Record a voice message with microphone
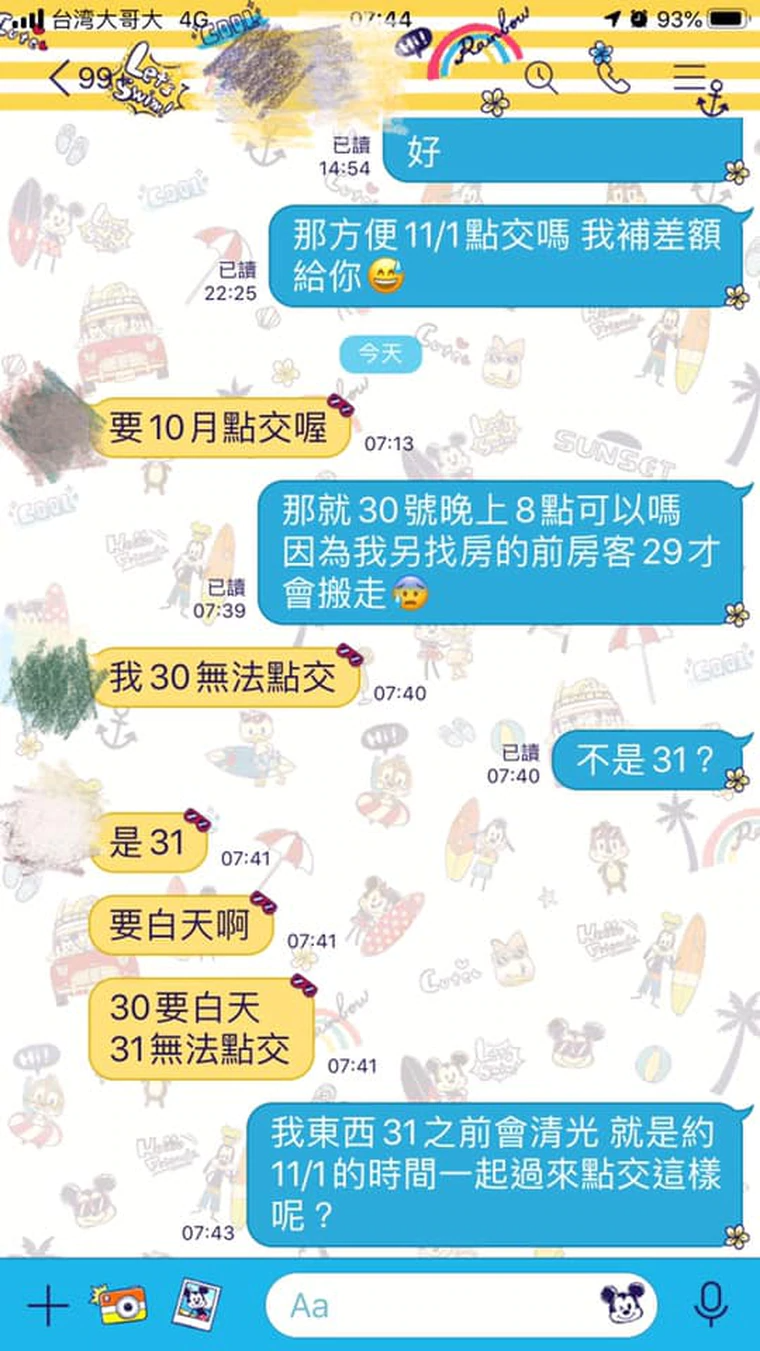 click(711, 1305)
